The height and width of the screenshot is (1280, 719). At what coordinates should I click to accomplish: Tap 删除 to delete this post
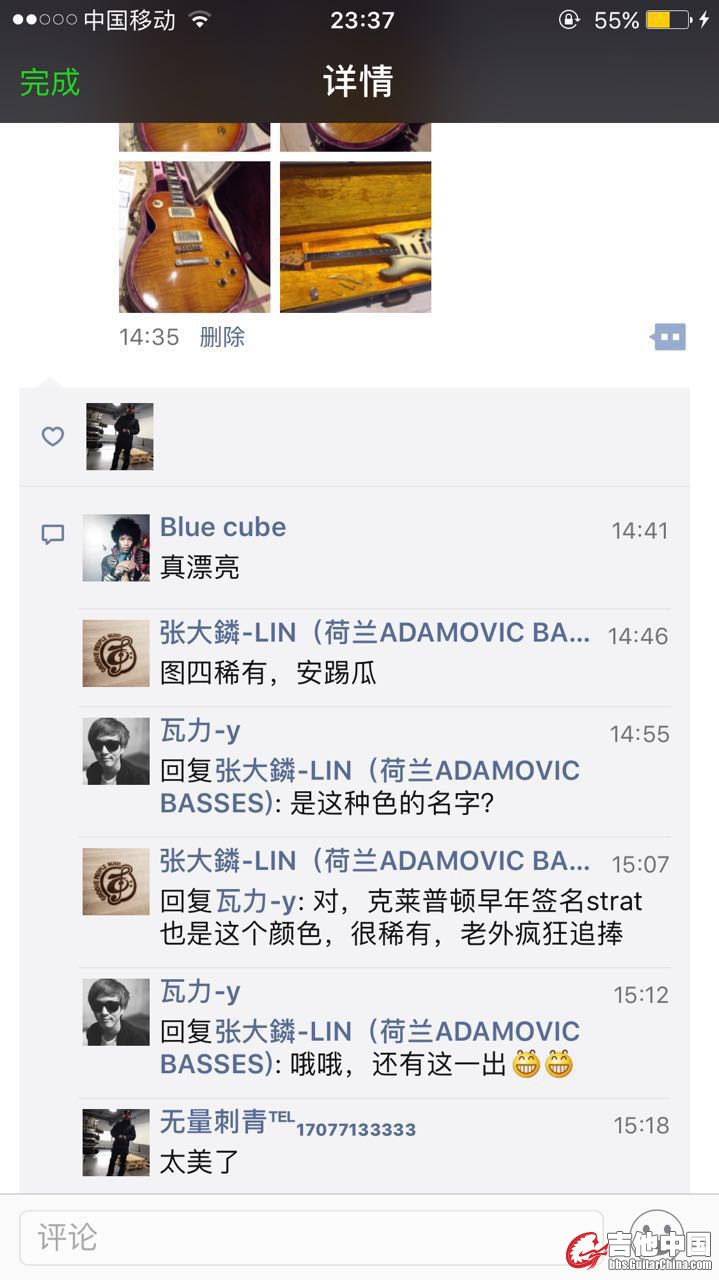pyautogui.click(x=222, y=337)
